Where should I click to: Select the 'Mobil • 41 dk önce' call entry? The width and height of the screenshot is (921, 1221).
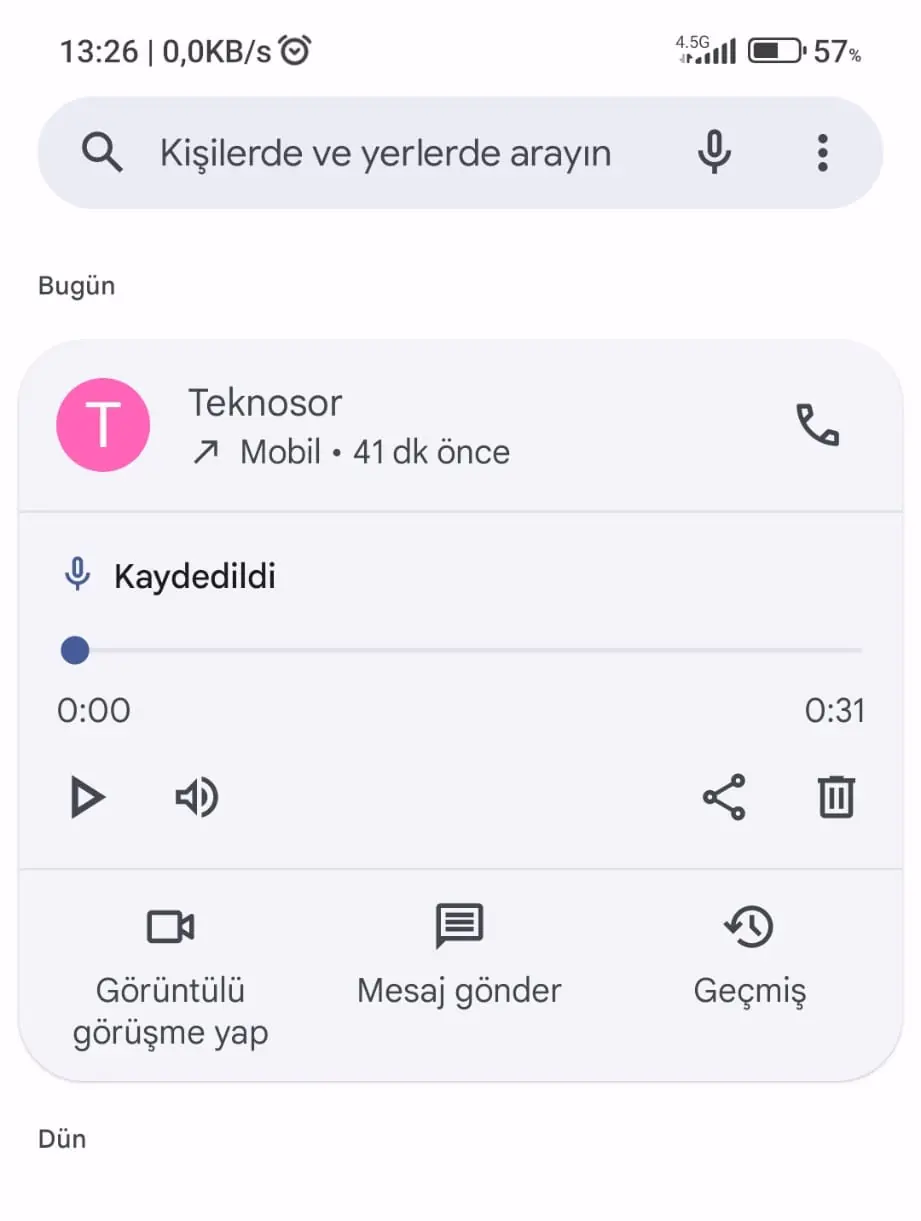[x=374, y=452]
